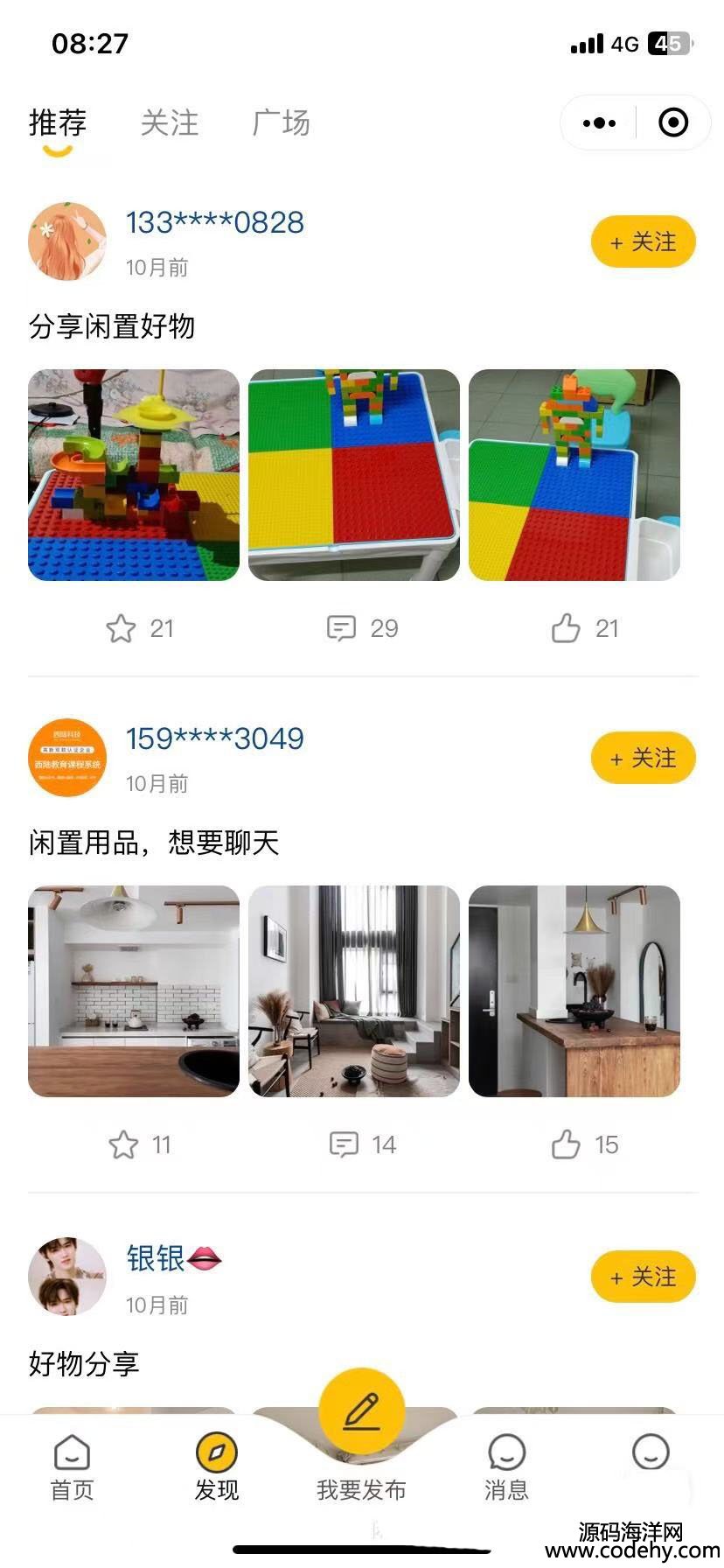Go to the 首页 tab

(x=72, y=1467)
